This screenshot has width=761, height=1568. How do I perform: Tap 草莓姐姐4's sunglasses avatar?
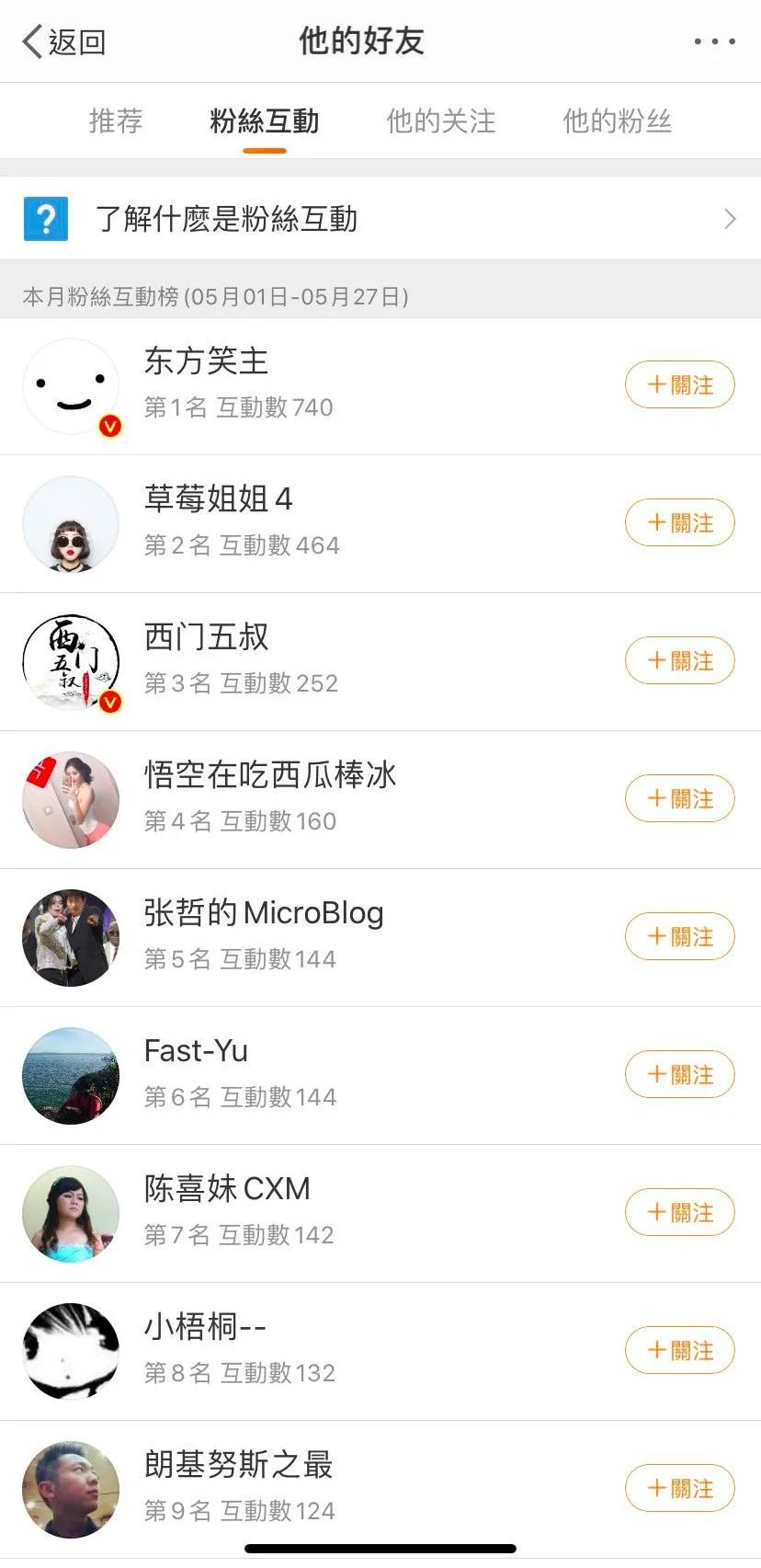pyautogui.click(x=71, y=522)
